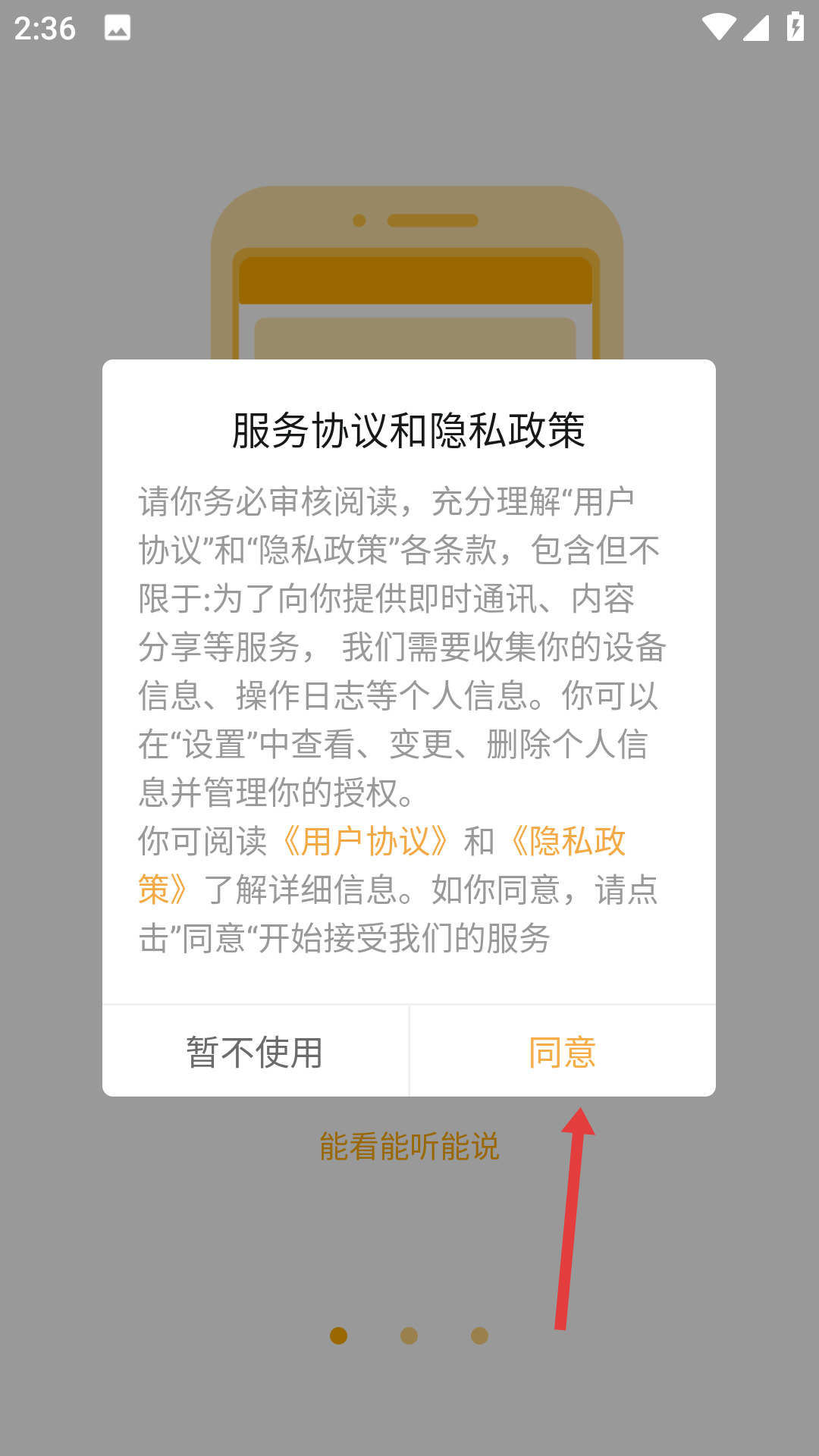819x1456 pixels.
Task: Open the 《隐私政策》 link
Action: (569, 842)
